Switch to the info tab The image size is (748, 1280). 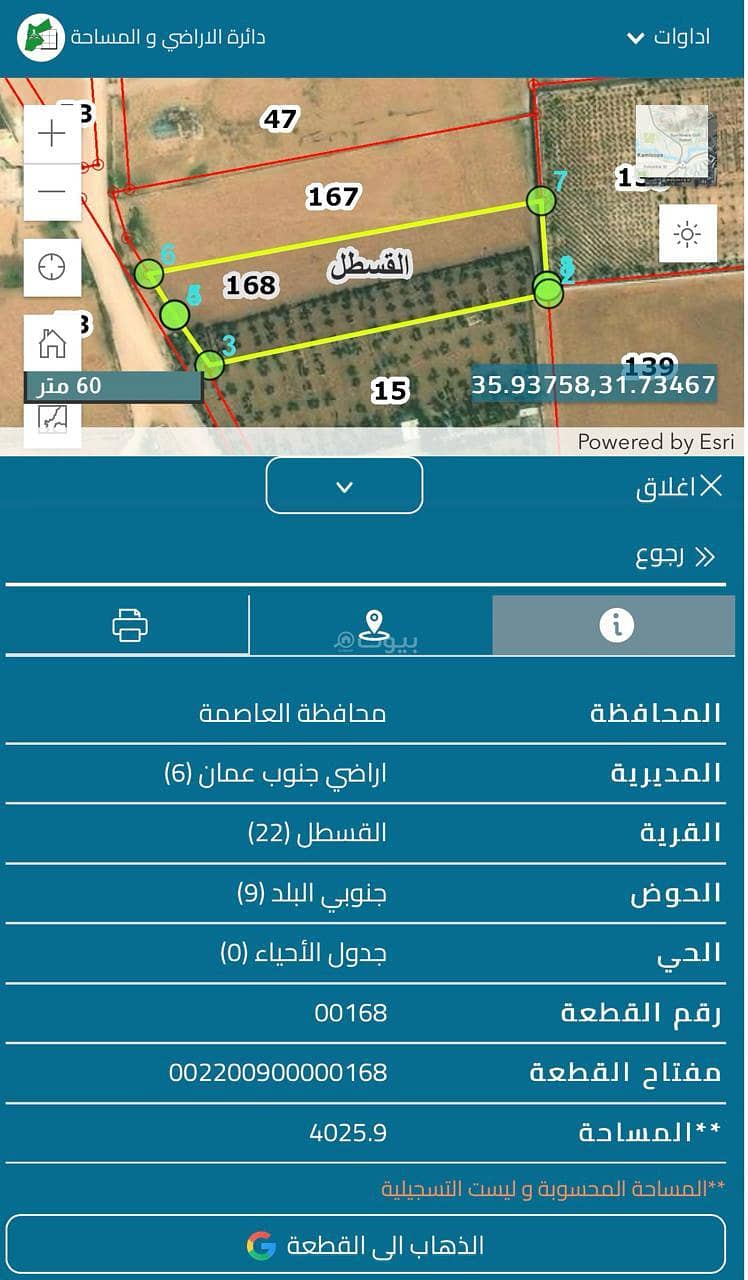(616, 626)
